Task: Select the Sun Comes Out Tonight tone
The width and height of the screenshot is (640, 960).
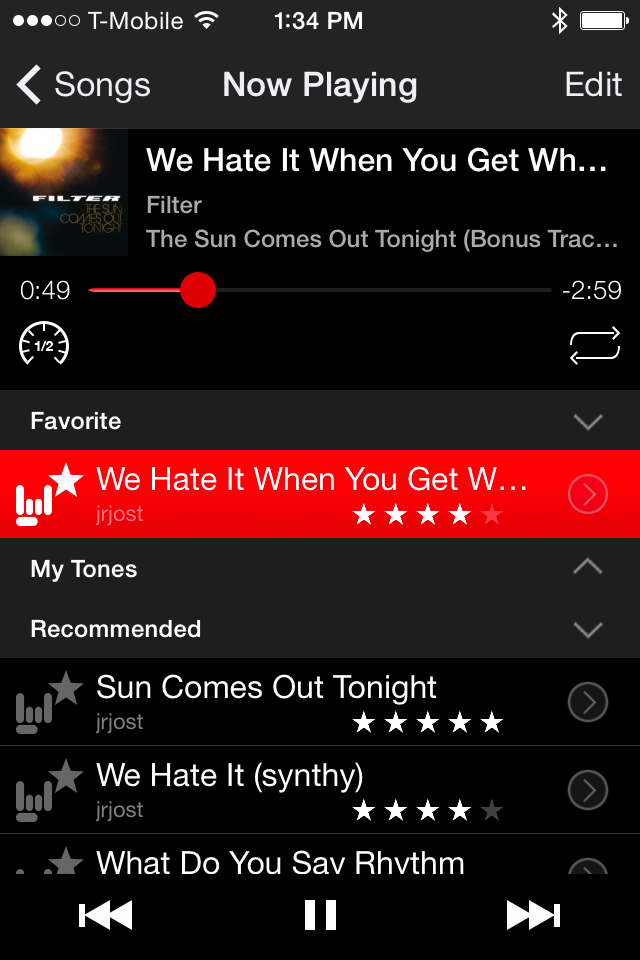Action: click(x=266, y=688)
